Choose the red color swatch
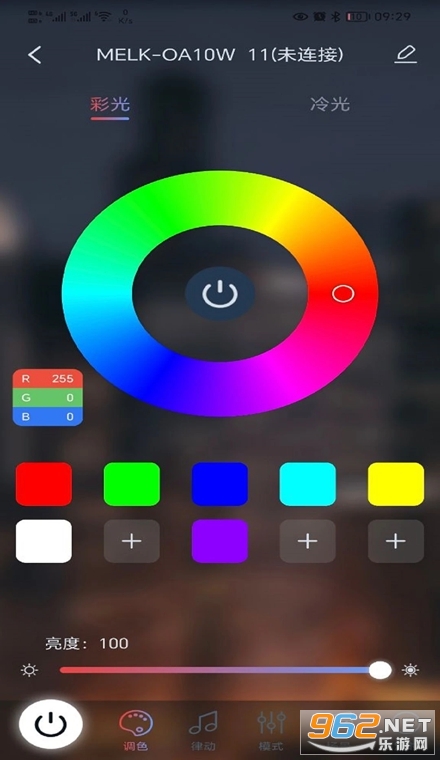 pyautogui.click(x=44, y=484)
